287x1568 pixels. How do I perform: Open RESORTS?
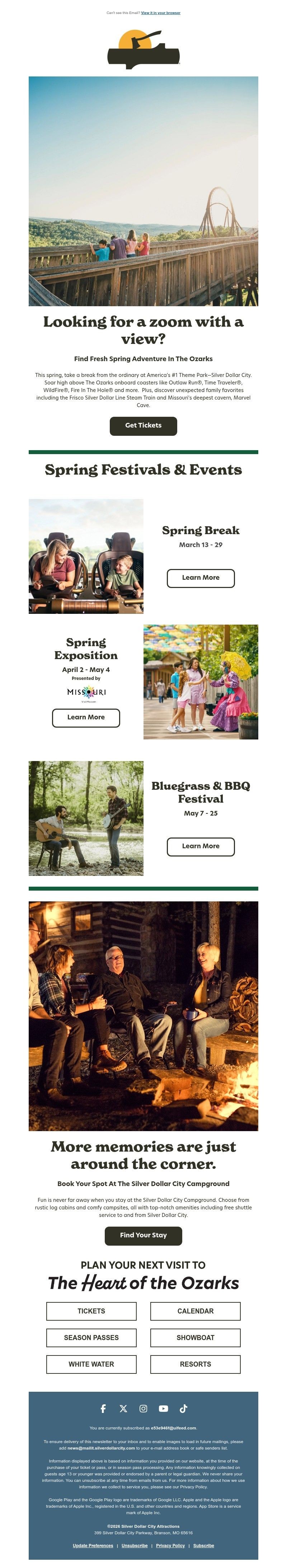point(195,1364)
